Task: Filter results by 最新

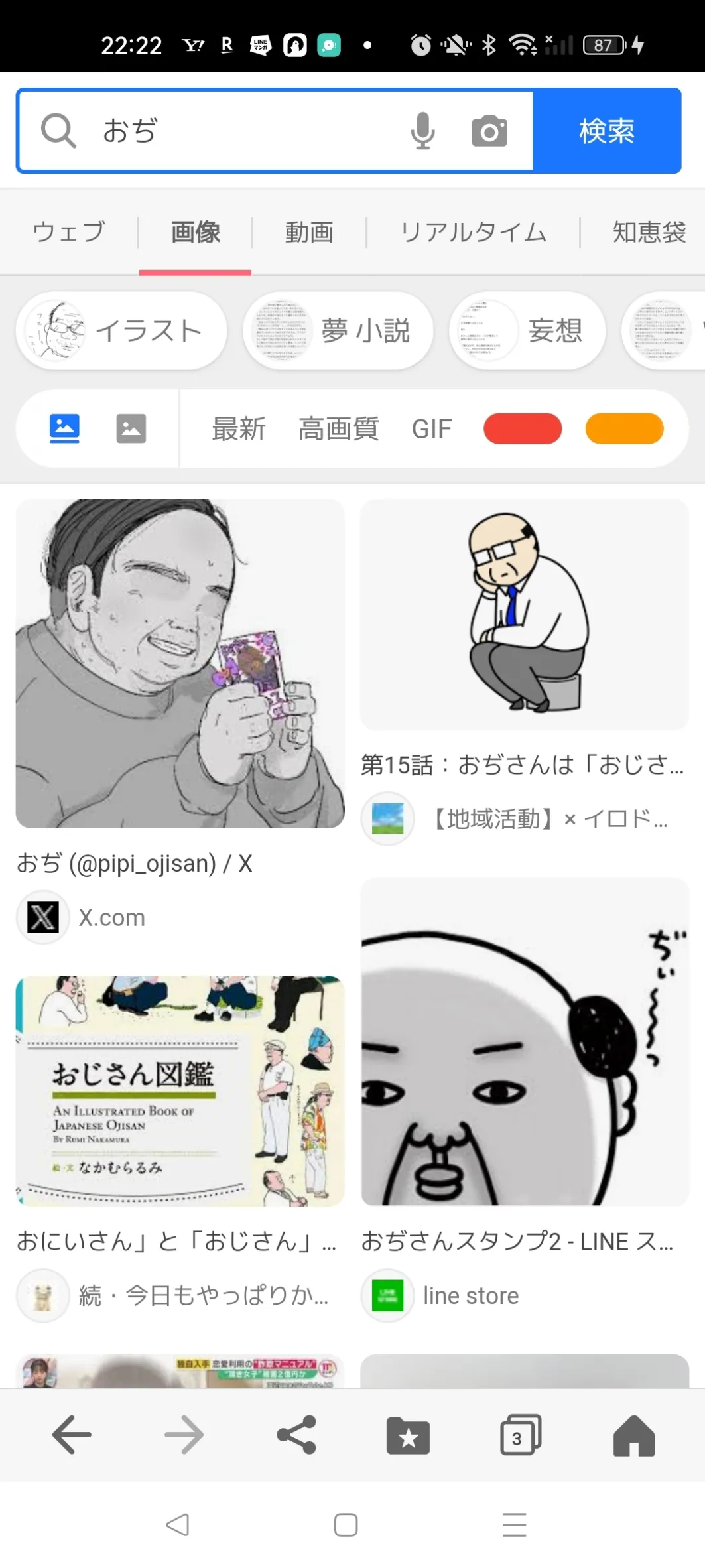Action: pyautogui.click(x=239, y=428)
